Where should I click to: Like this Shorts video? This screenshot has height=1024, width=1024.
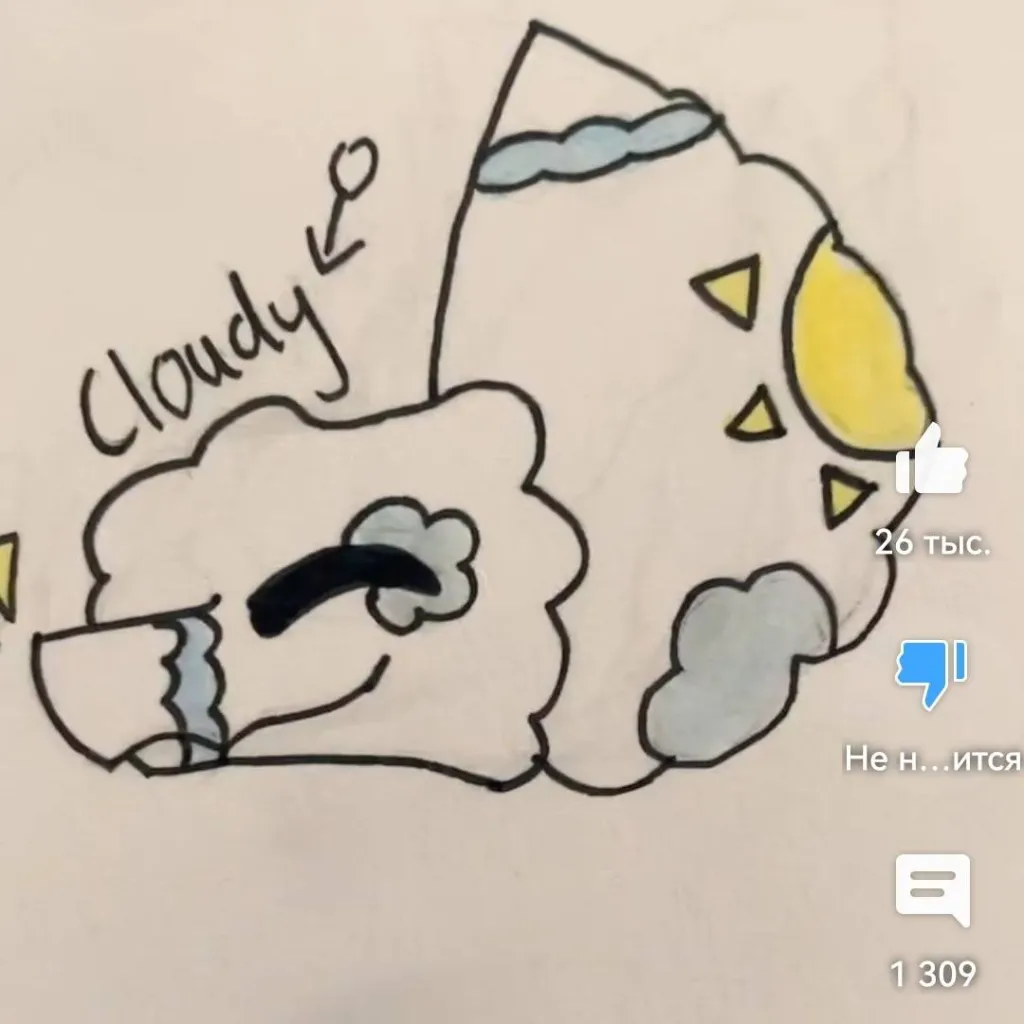[932, 461]
